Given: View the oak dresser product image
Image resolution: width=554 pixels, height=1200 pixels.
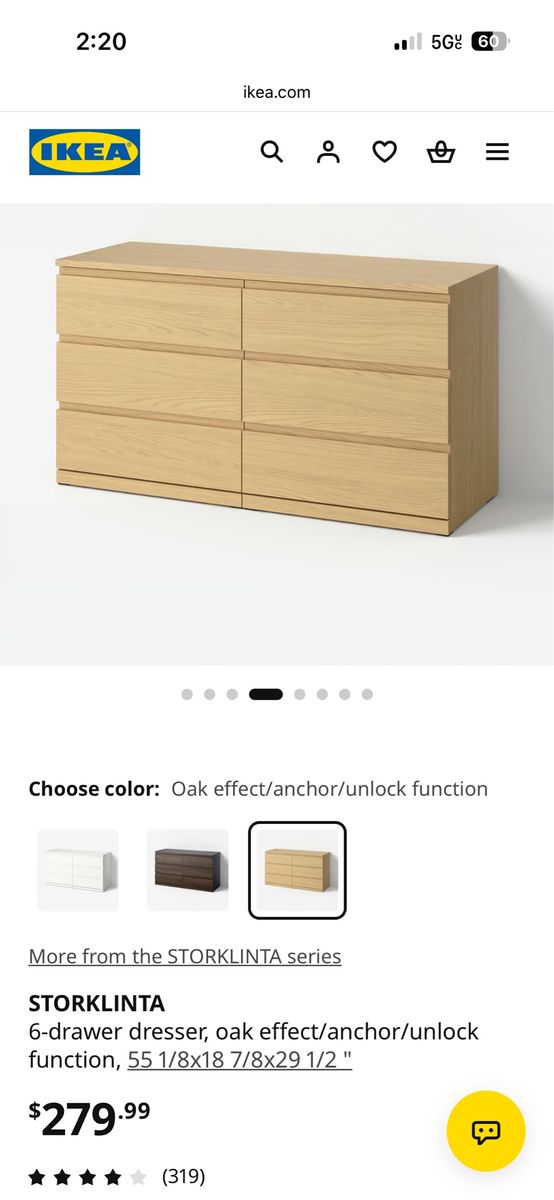Looking at the screenshot, I should pyautogui.click(x=277, y=434).
